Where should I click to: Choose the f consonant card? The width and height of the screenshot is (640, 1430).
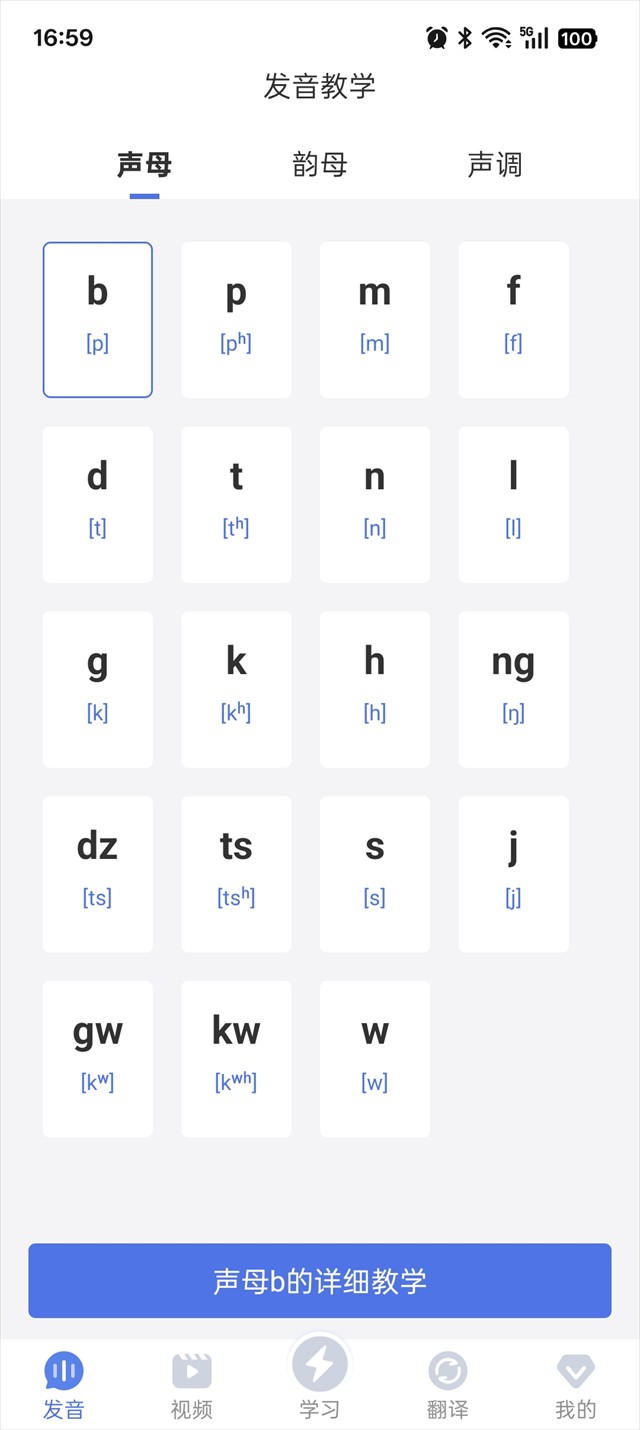point(513,319)
